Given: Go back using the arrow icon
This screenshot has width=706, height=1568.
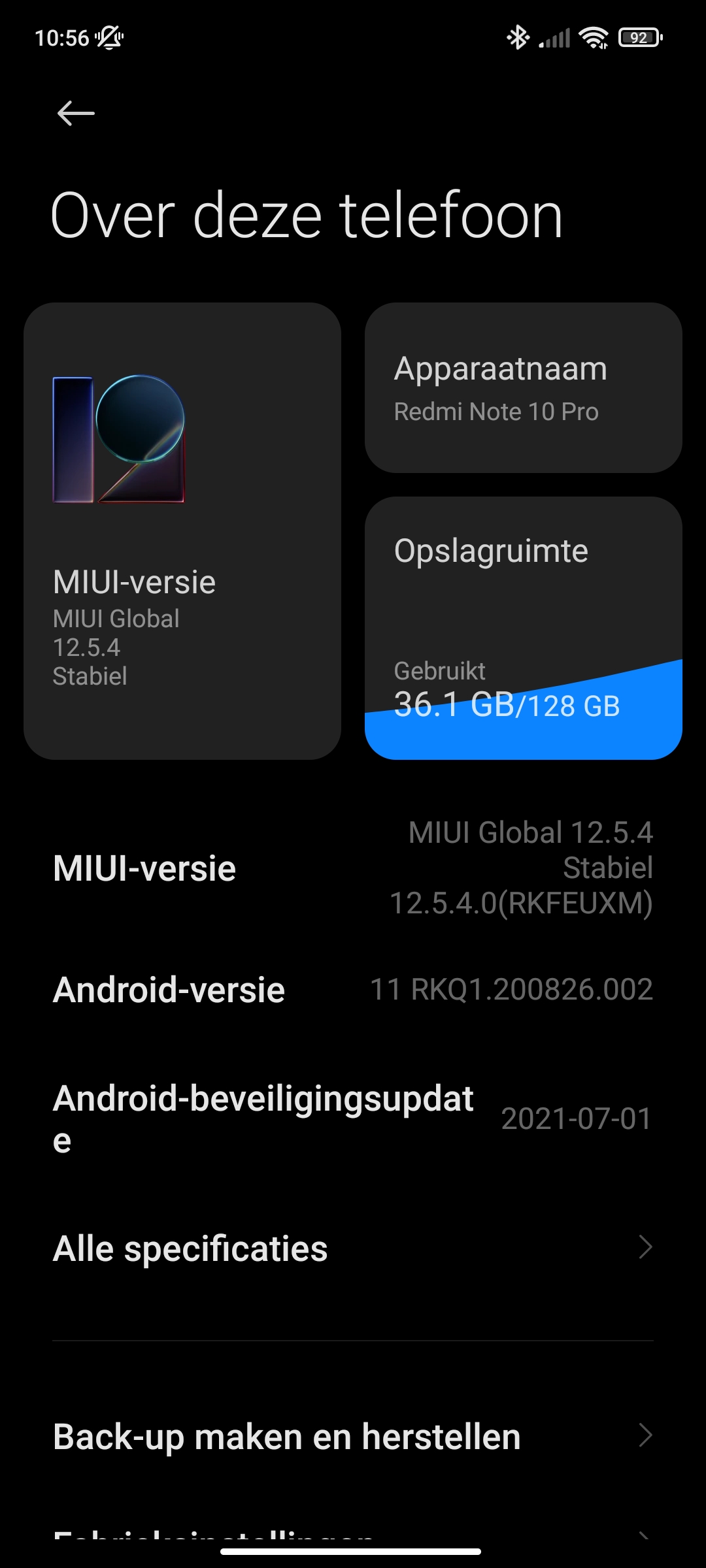Looking at the screenshot, I should (x=76, y=113).
